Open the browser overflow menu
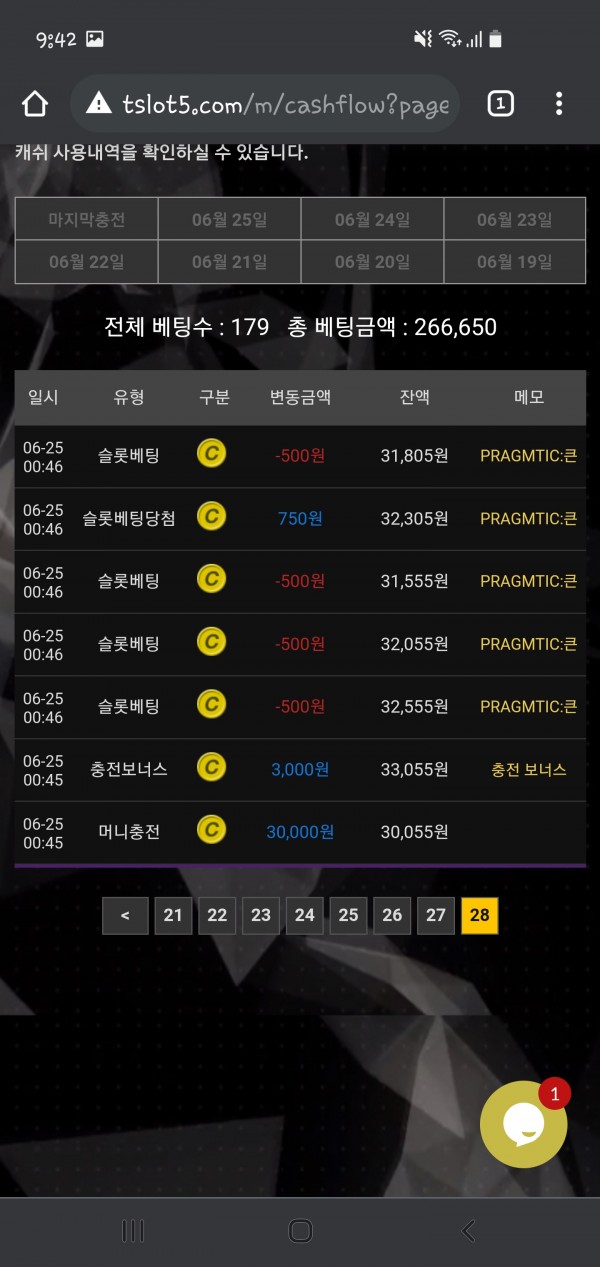600x1267 pixels. point(559,103)
